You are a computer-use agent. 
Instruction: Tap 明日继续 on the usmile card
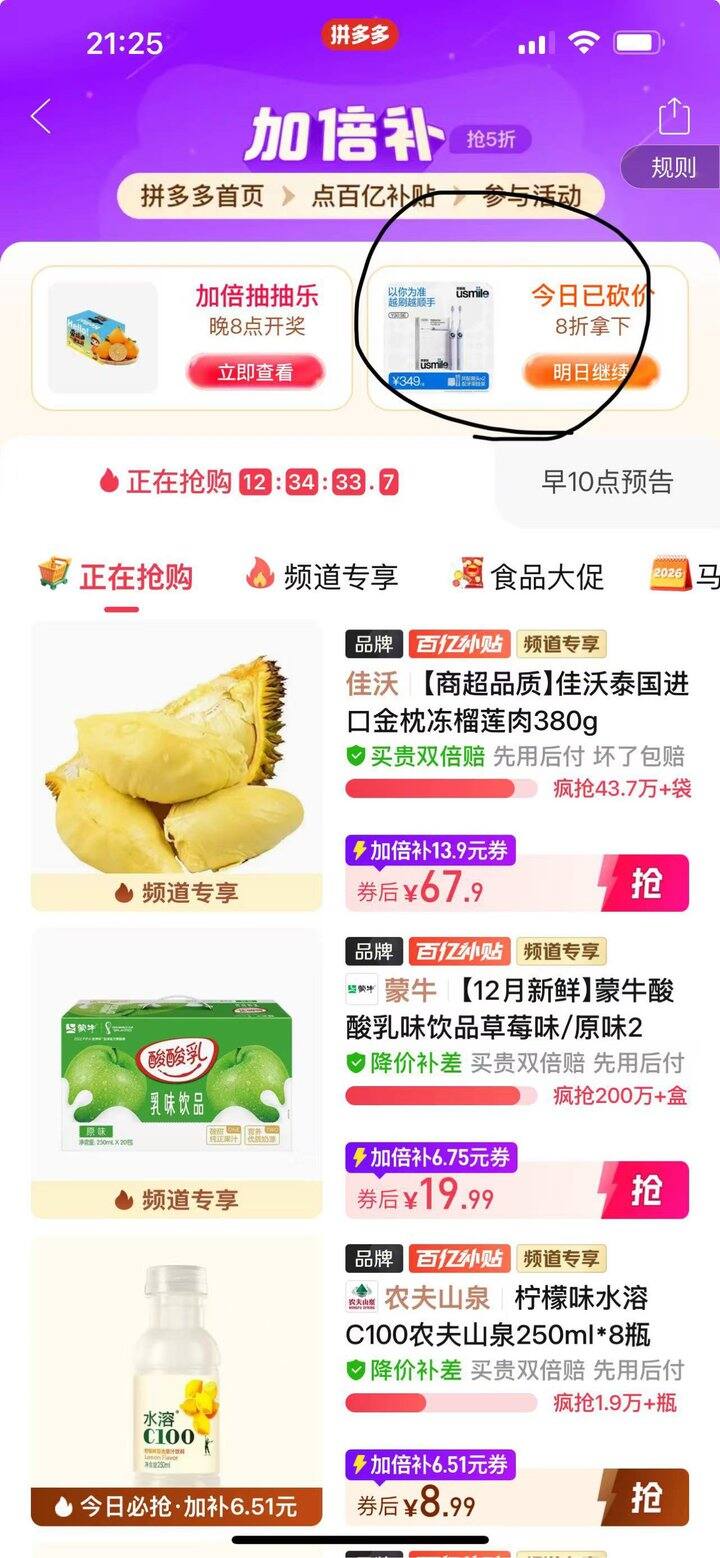point(590,372)
